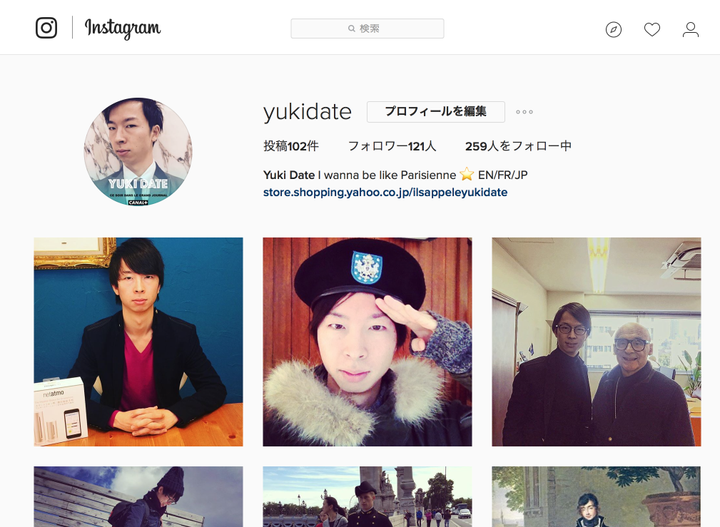Open the post of man at table
Screen dimensions: 720x527
[138, 341]
